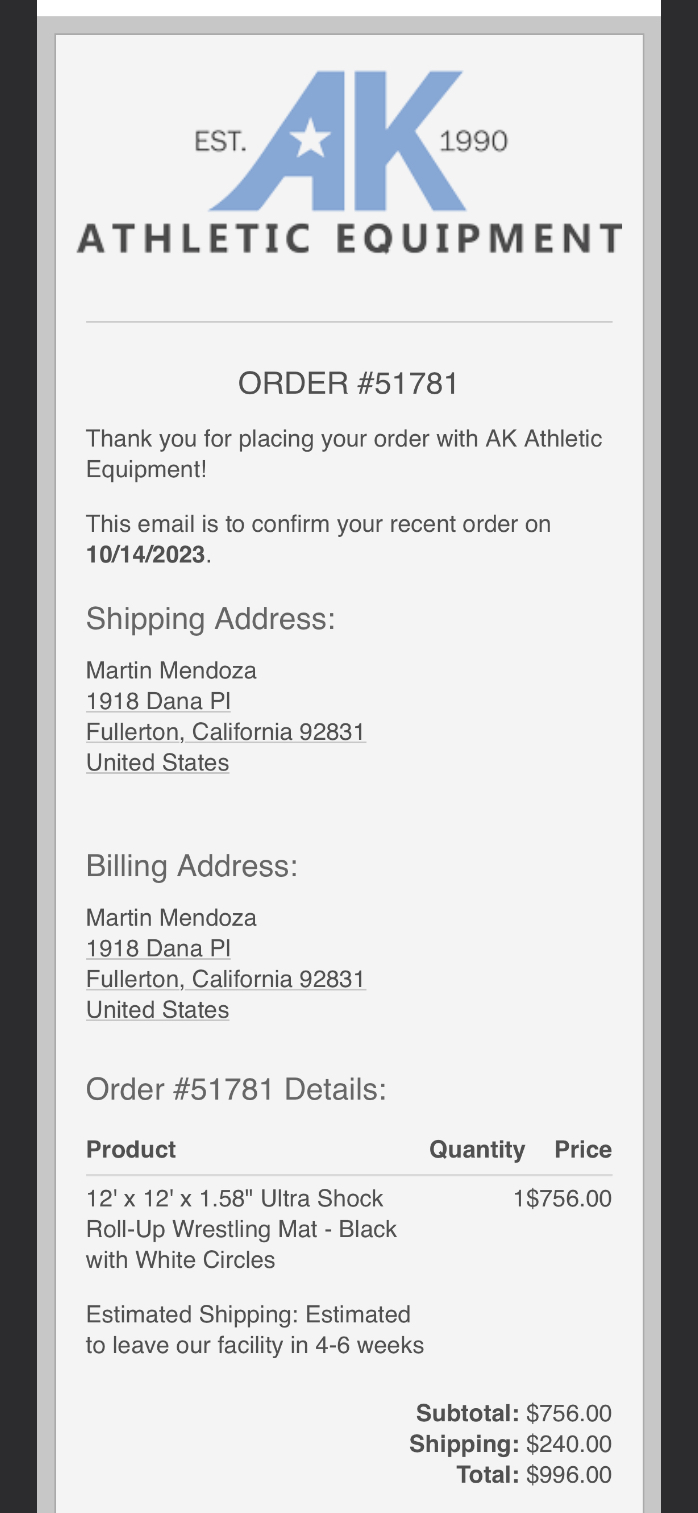Open the underlined billing address link

[x=225, y=979]
